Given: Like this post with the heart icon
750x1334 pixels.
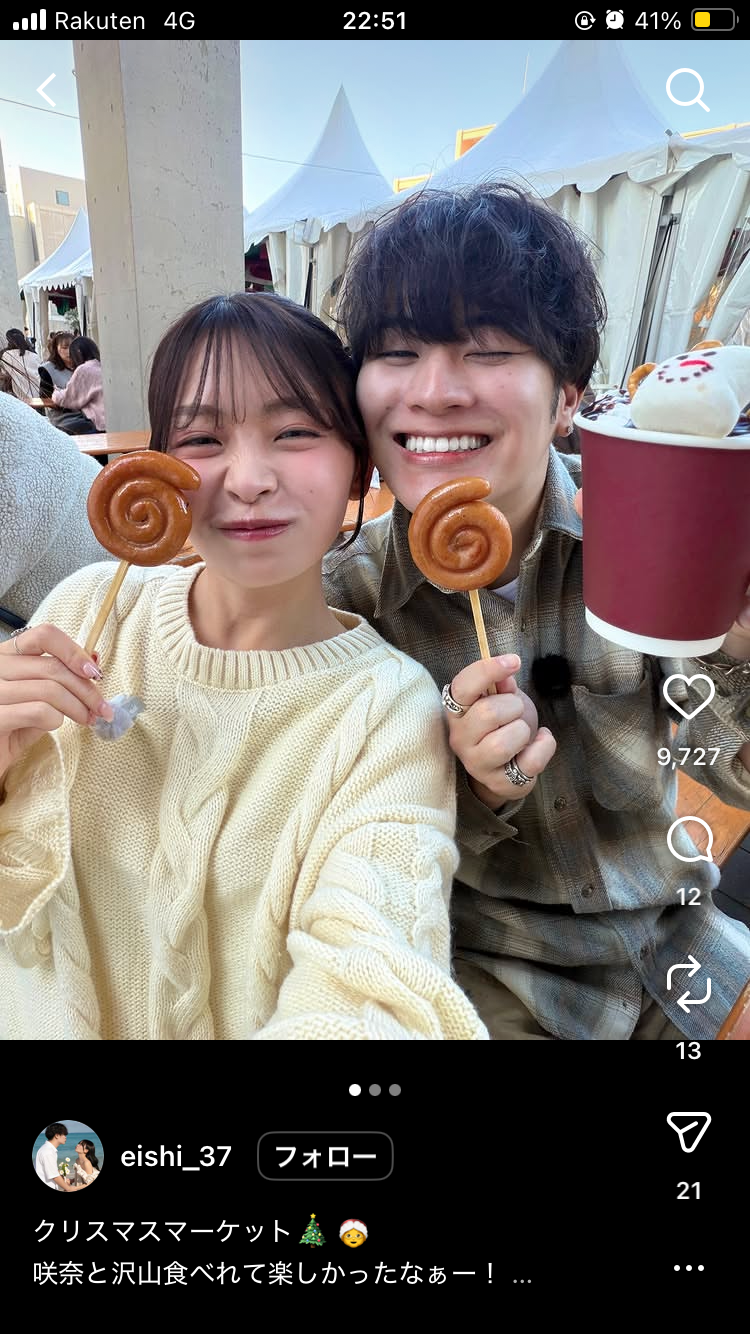Looking at the screenshot, I should (x=689, y=697).
